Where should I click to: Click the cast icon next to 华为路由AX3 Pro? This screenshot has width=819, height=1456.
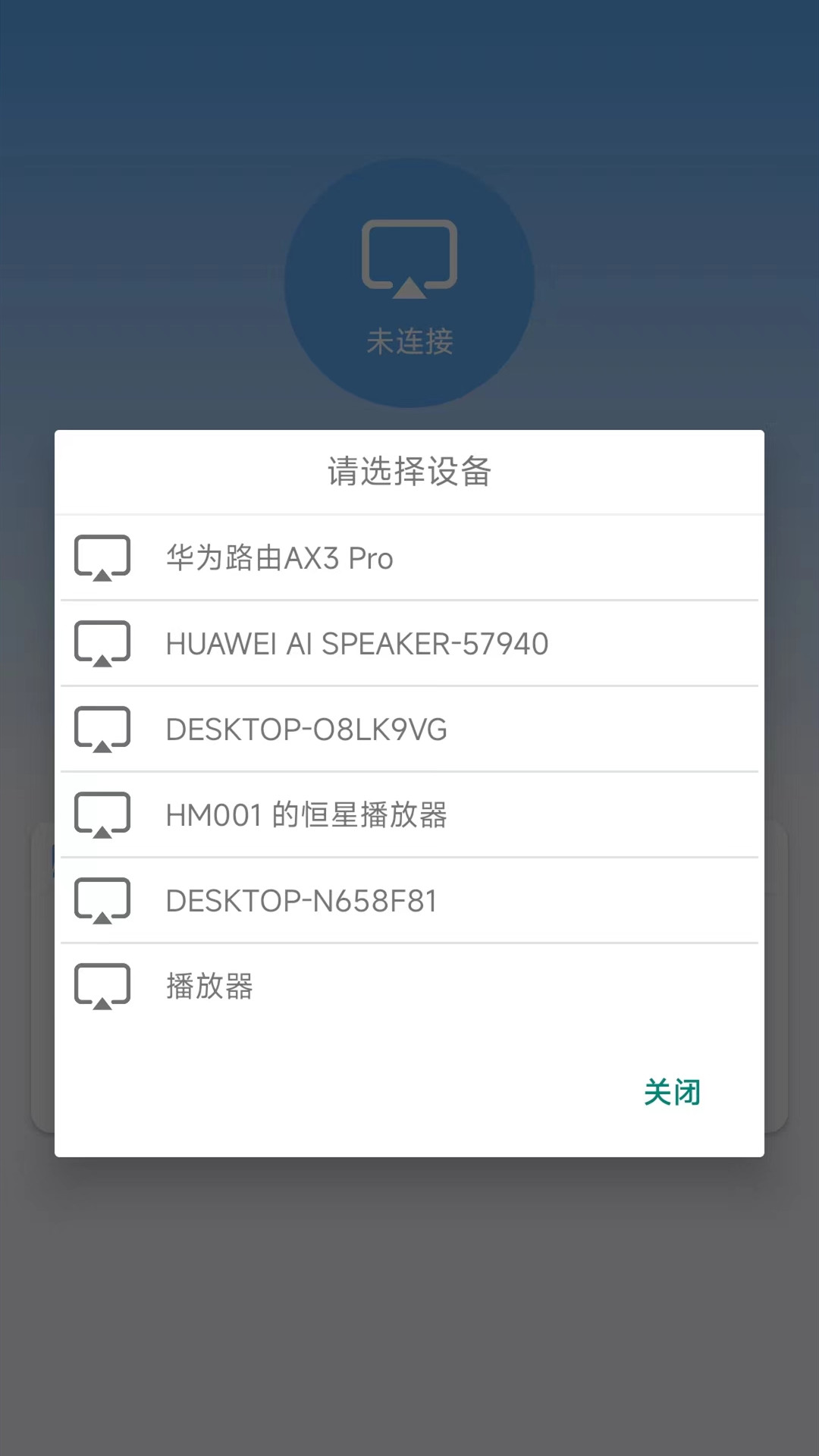[x=102, y=557]
